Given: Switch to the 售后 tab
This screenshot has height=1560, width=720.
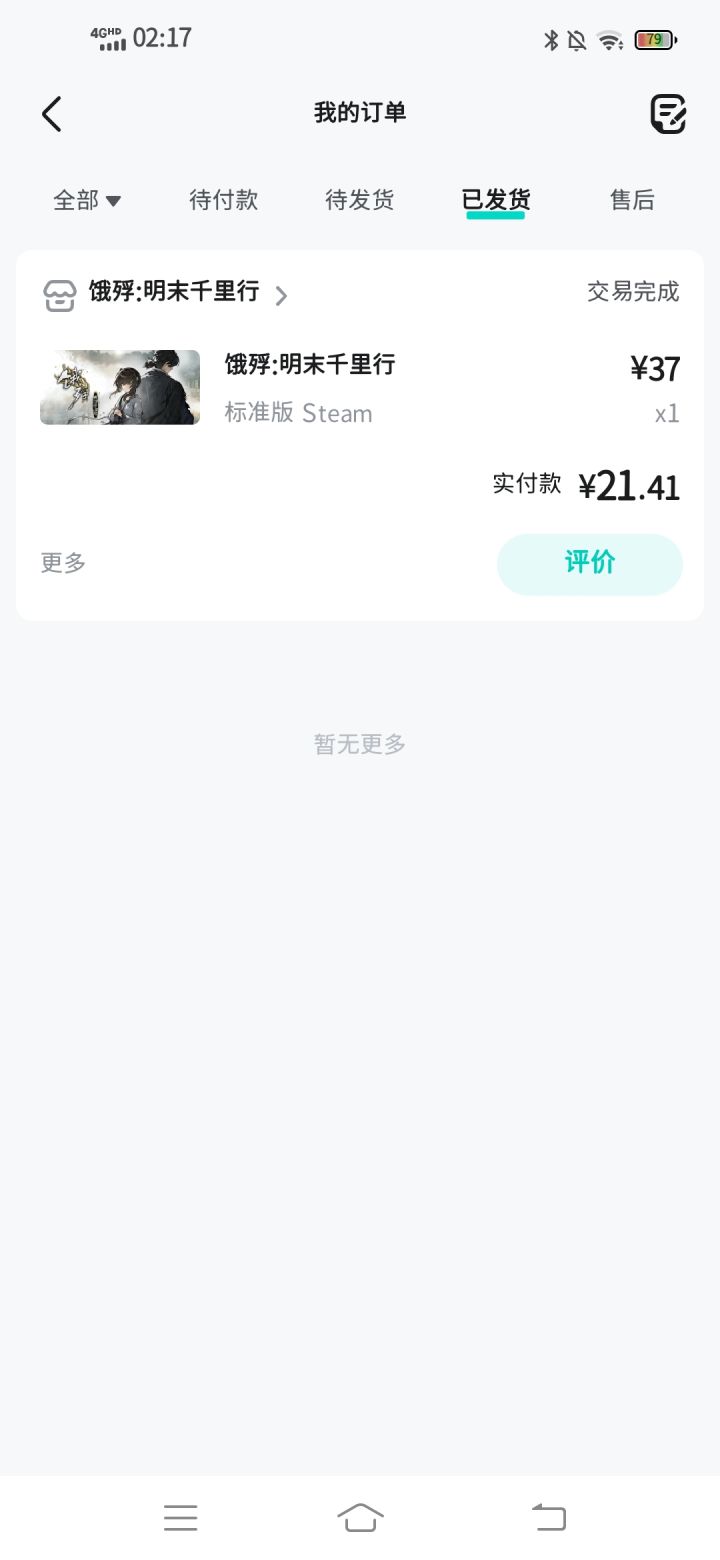Looking at the screenshot, I should (632, 200).
